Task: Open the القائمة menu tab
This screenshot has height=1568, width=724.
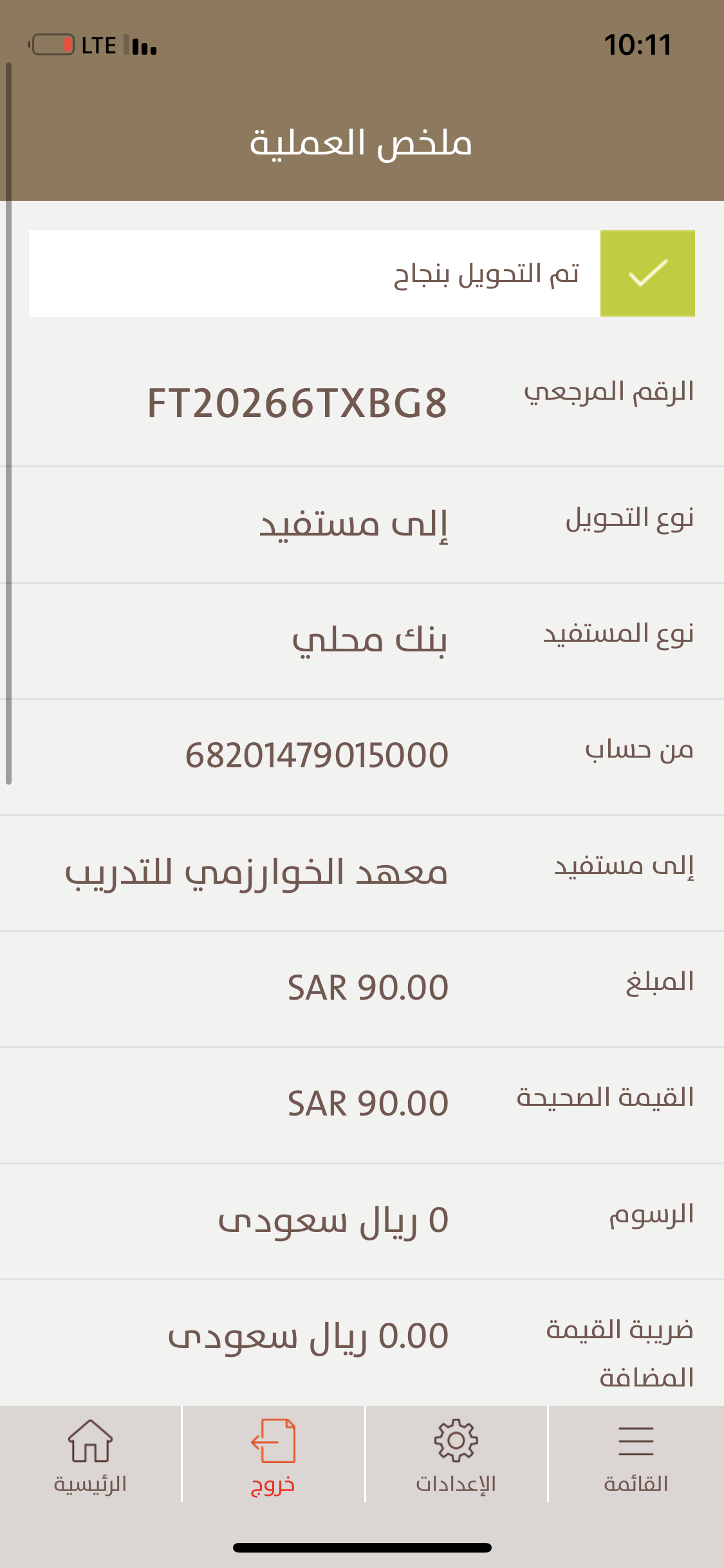Action: pyautogui.click(x=636, y=1455)
